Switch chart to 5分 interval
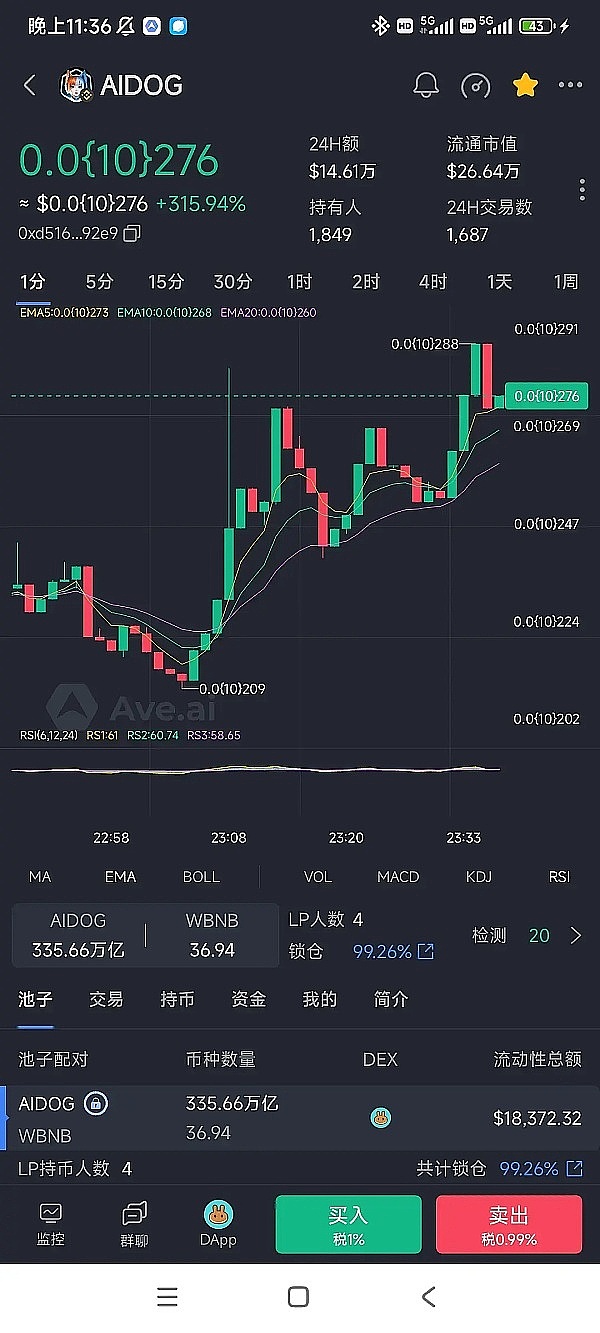 pos(99,282)
